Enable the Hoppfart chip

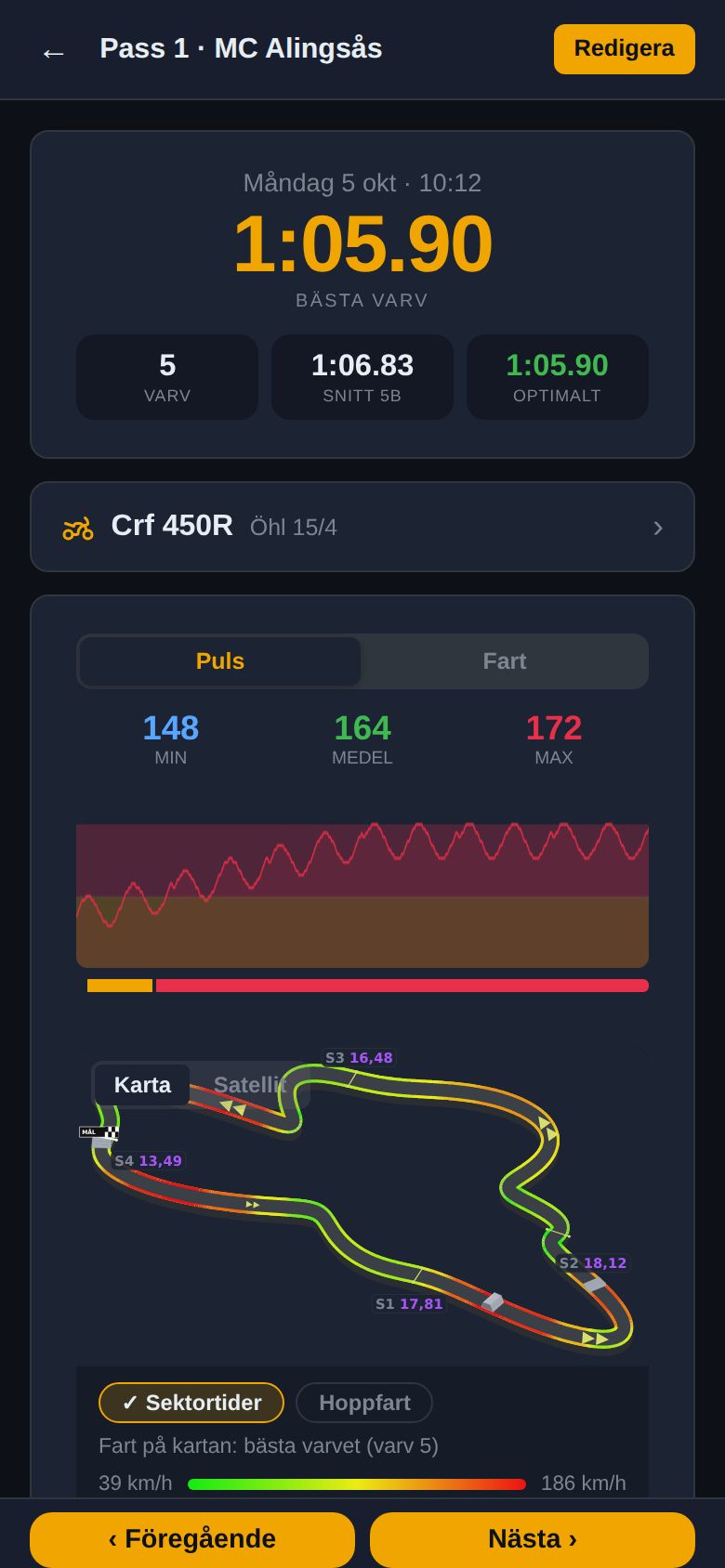(x=364, y=1403)
